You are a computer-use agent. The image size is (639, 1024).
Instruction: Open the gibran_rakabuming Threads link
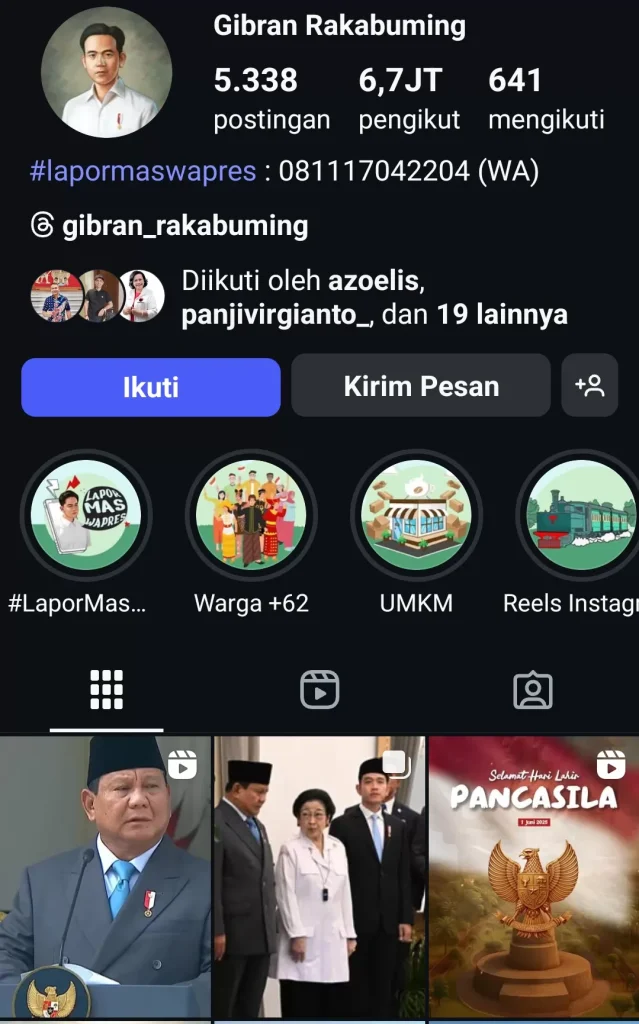pyautogui.click(x=184, y=226)
